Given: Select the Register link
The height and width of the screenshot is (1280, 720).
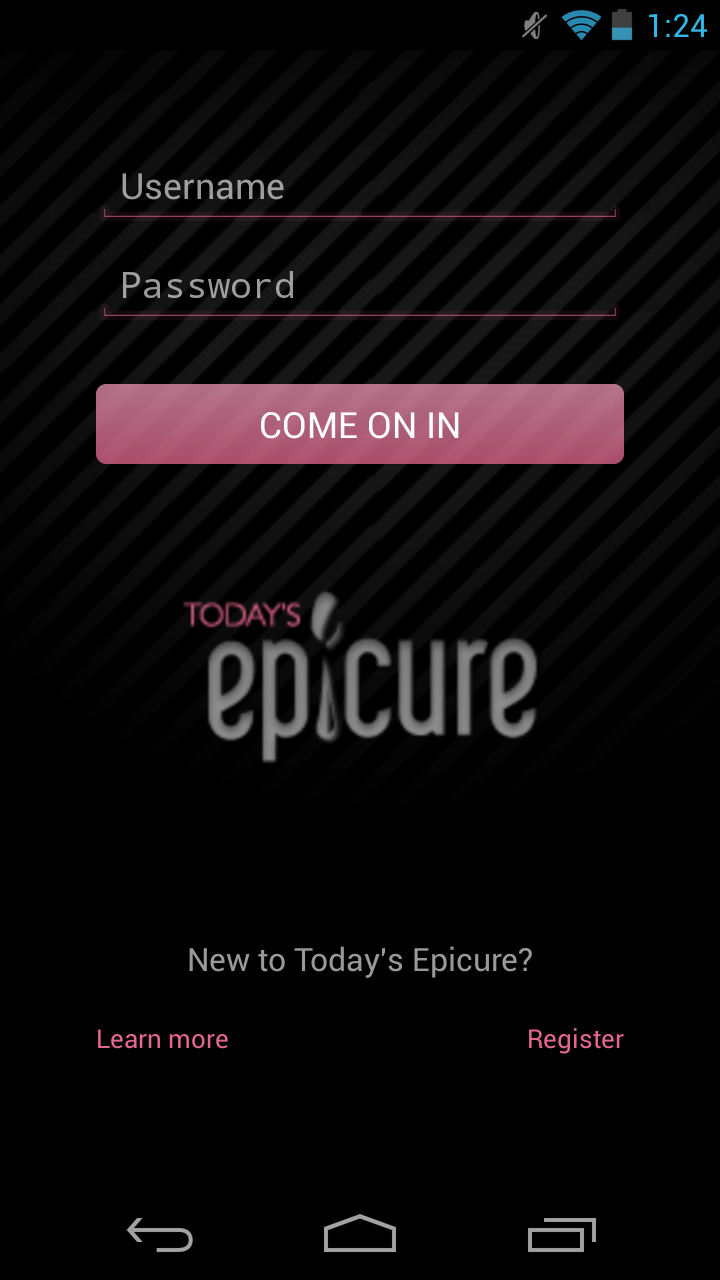Looking at the screenshot, I should tap(575, 1040).
